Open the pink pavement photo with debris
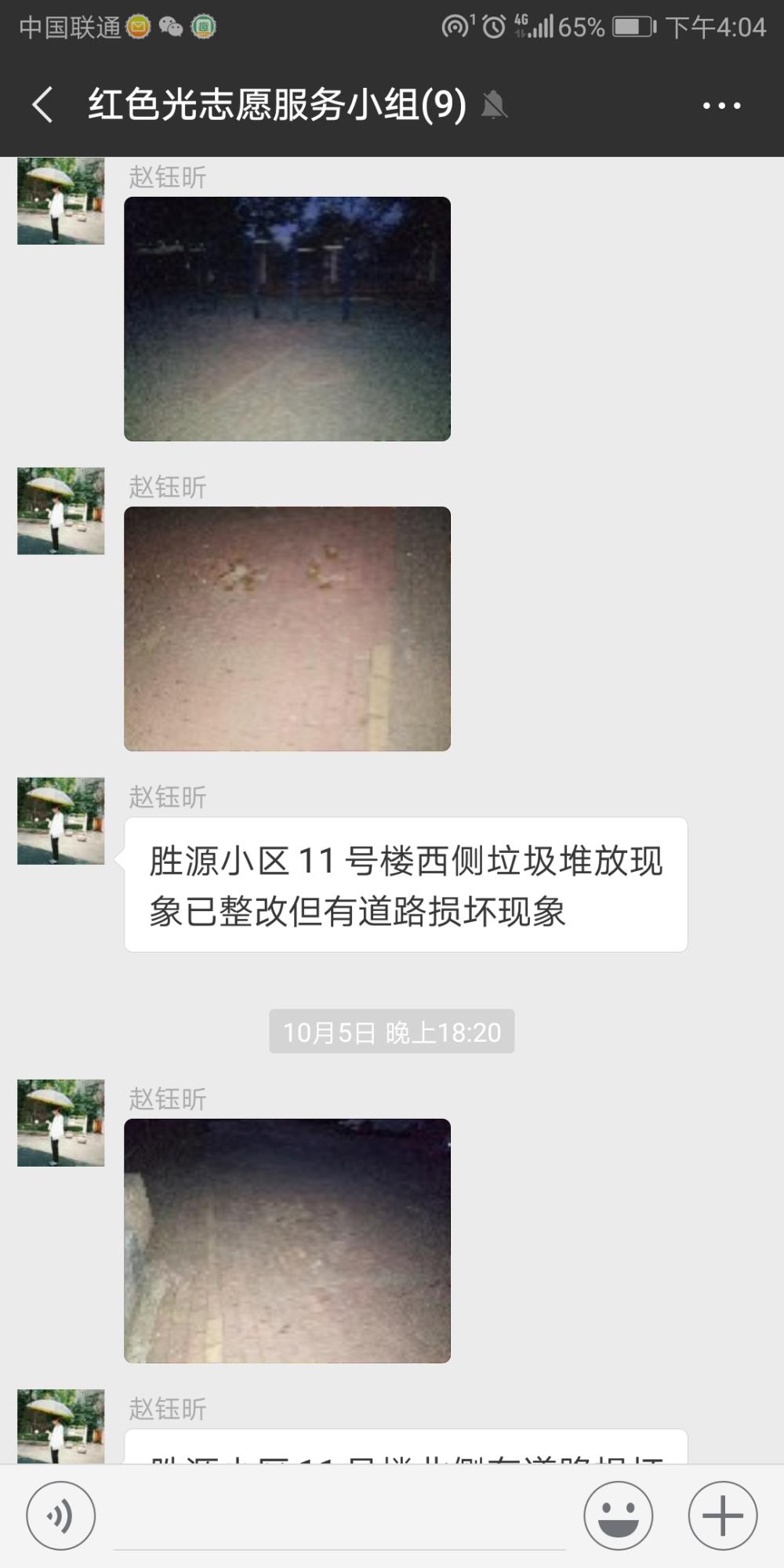784x1568 pixels. [287, 629]
